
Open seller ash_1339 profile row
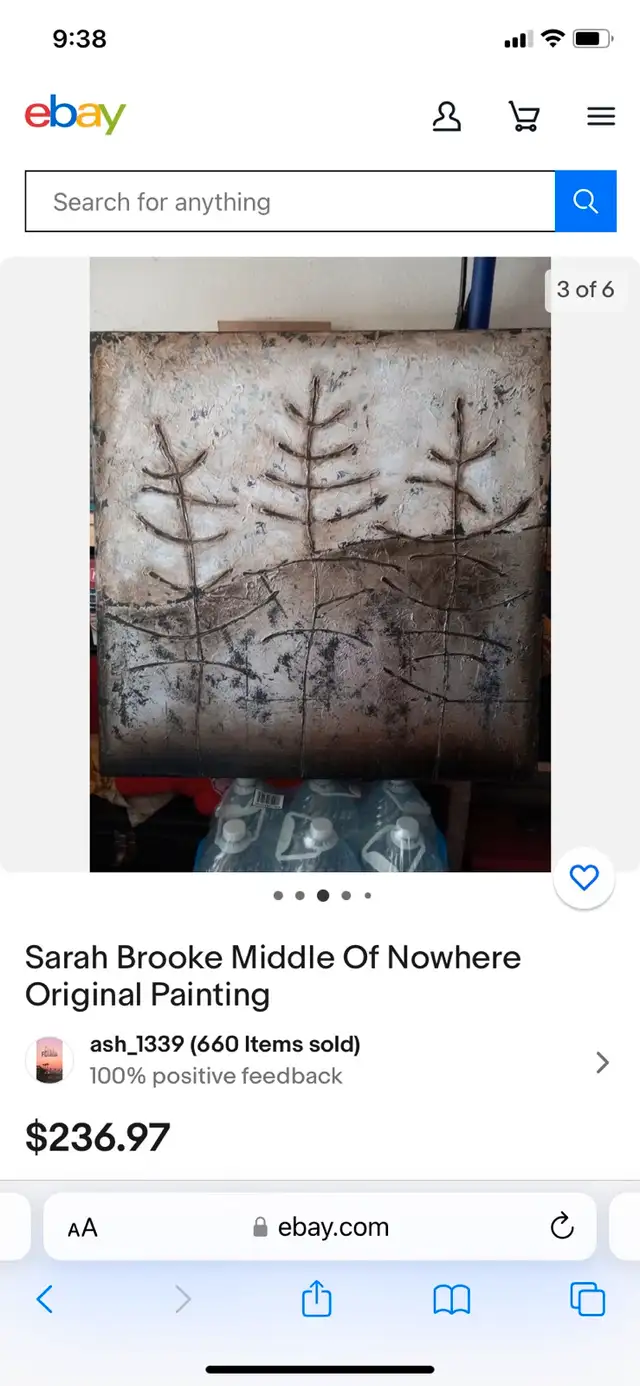click(320, 1060)
